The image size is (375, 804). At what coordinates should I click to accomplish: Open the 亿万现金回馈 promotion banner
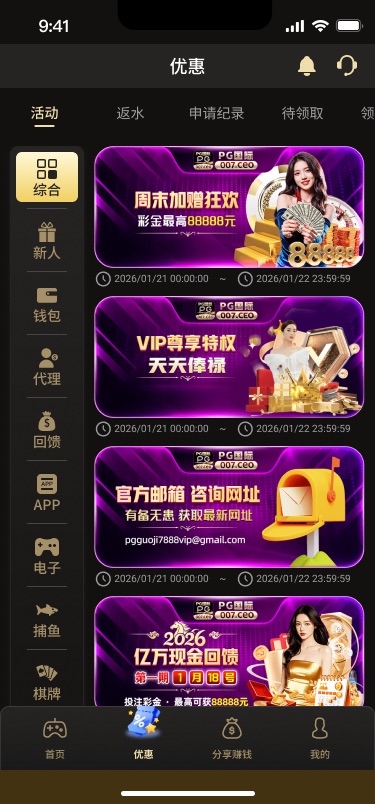(x=229, y=651)
